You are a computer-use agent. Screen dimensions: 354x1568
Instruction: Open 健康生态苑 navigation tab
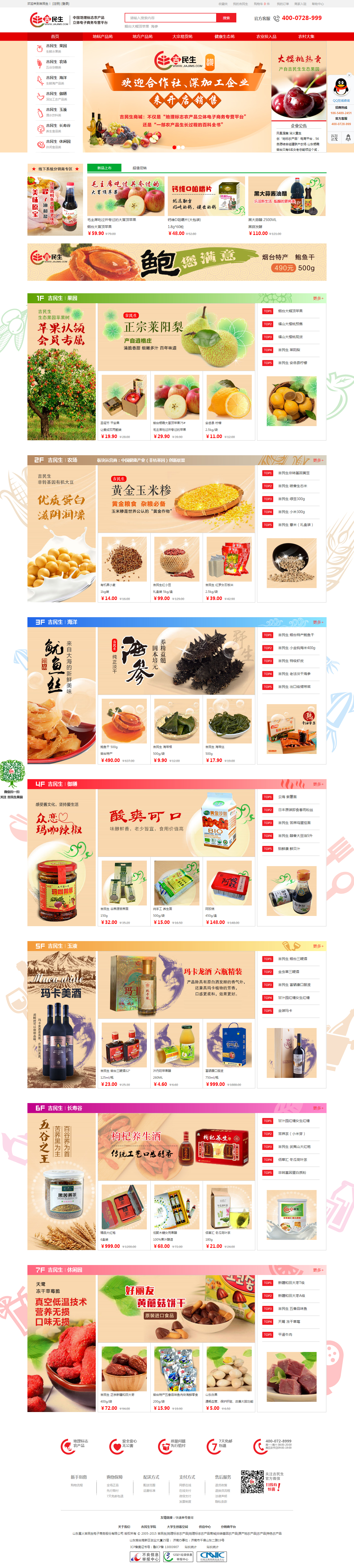point(224,37)
